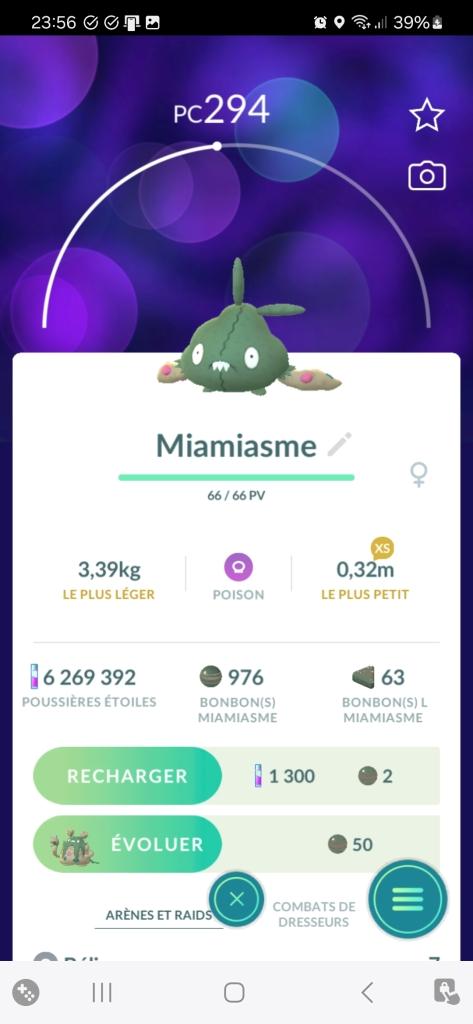Tap the ÉVOLUER button
Image resolution: width=473 pixels, height=1024 pixels.
click(127, 844)
